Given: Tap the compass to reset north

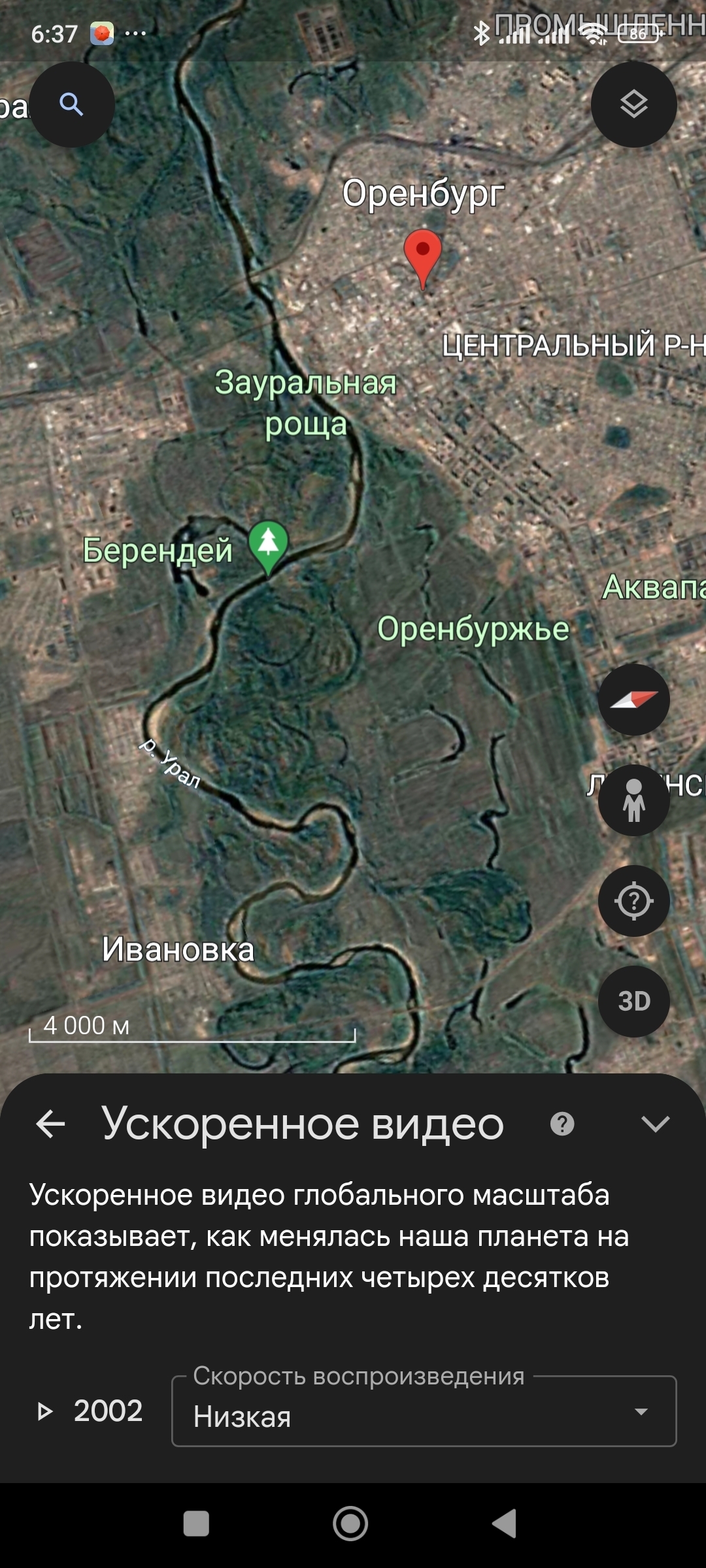Looking at the screenshot, I should [x=633, y=700].
